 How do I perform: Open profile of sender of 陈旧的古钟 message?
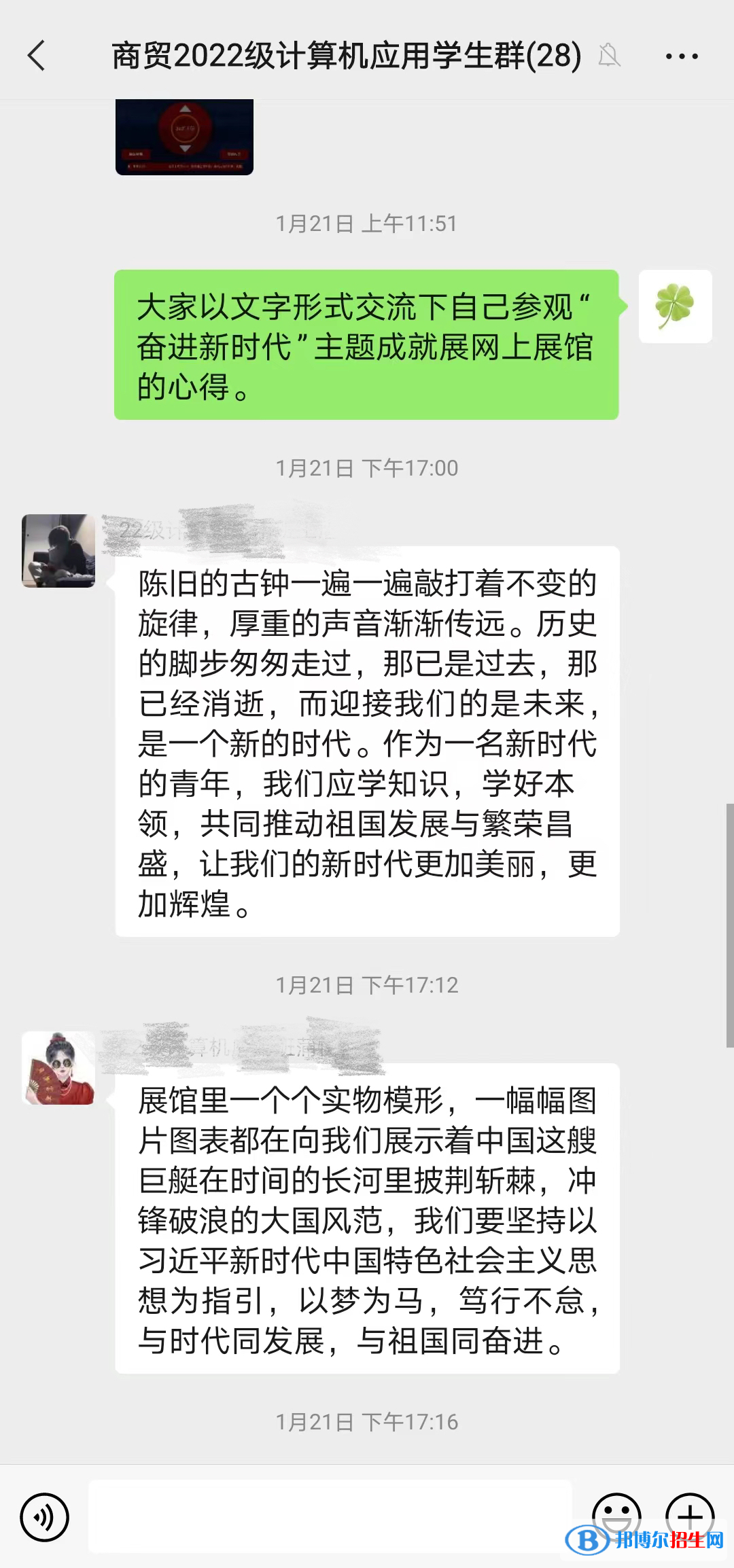tap(58, 551)
